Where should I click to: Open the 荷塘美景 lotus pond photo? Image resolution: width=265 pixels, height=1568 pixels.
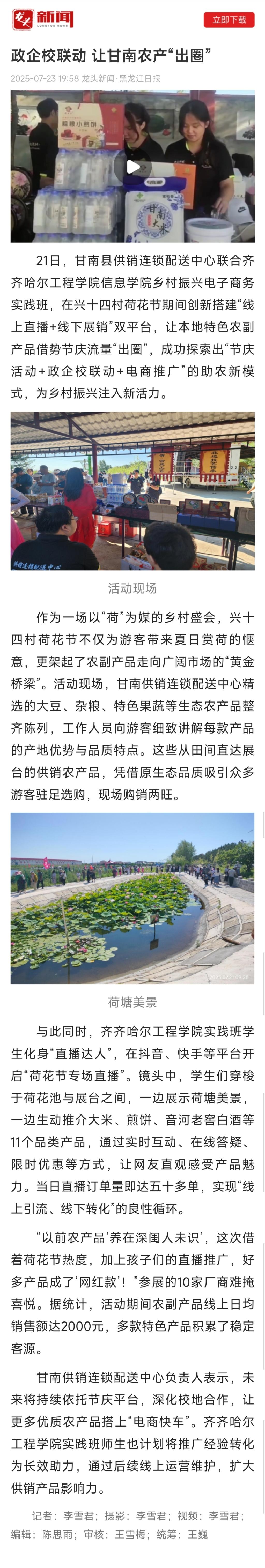[x=132, y=898]
